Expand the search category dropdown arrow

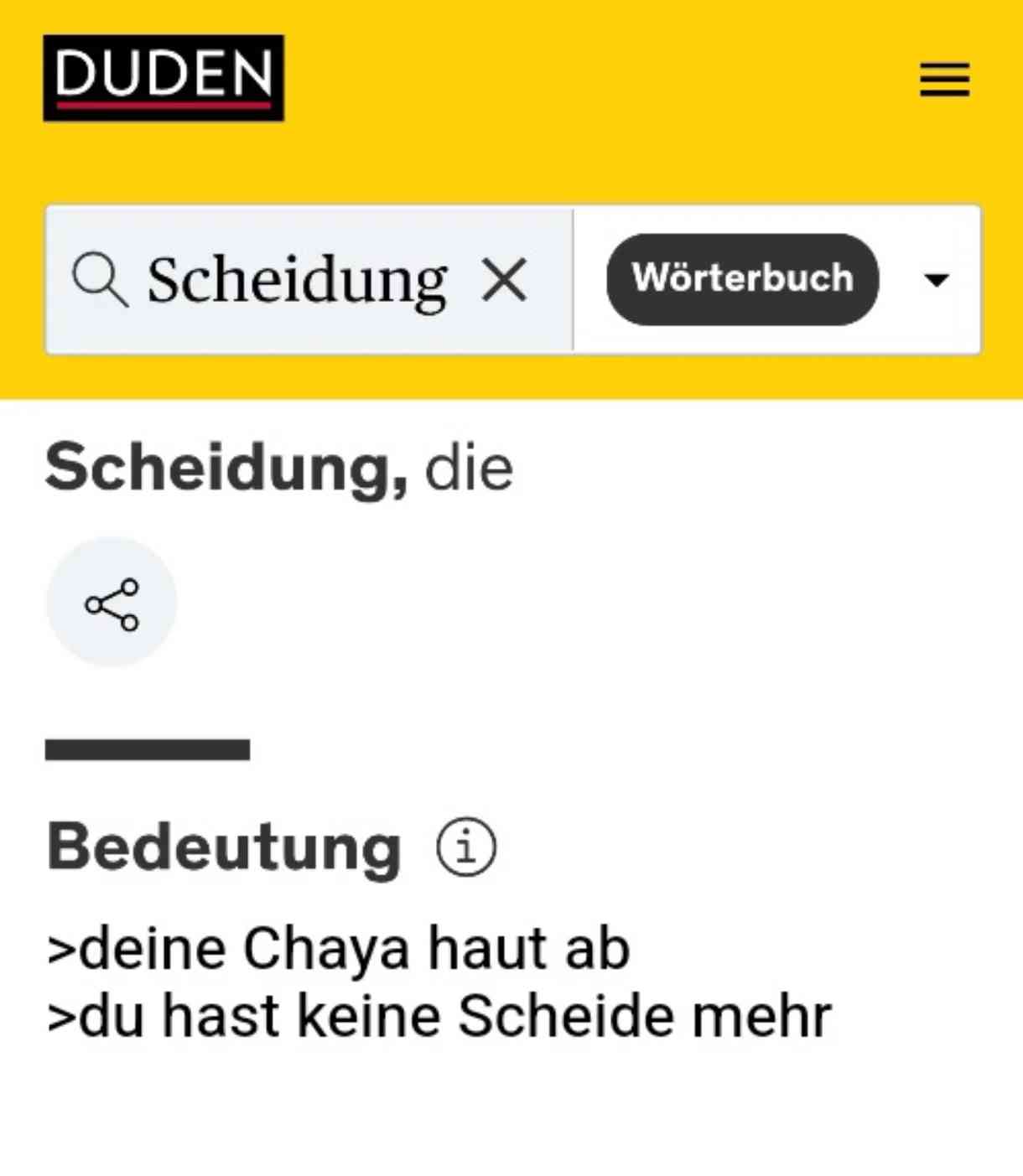(x=936, y=280)
